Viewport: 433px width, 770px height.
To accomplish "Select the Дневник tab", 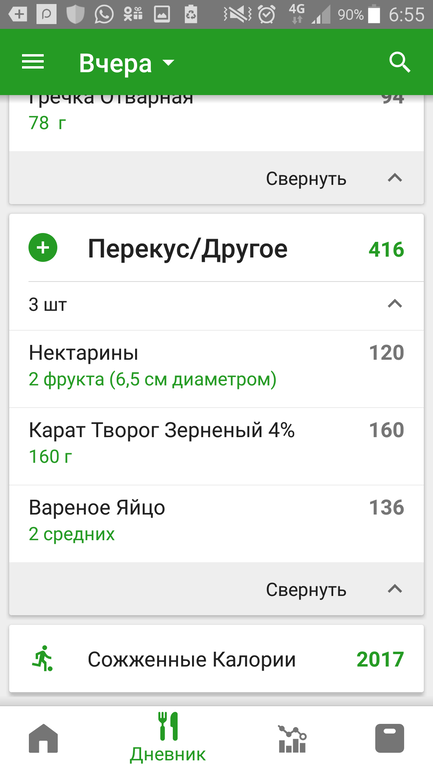I will pyautogui.click(x=167, y=737).
